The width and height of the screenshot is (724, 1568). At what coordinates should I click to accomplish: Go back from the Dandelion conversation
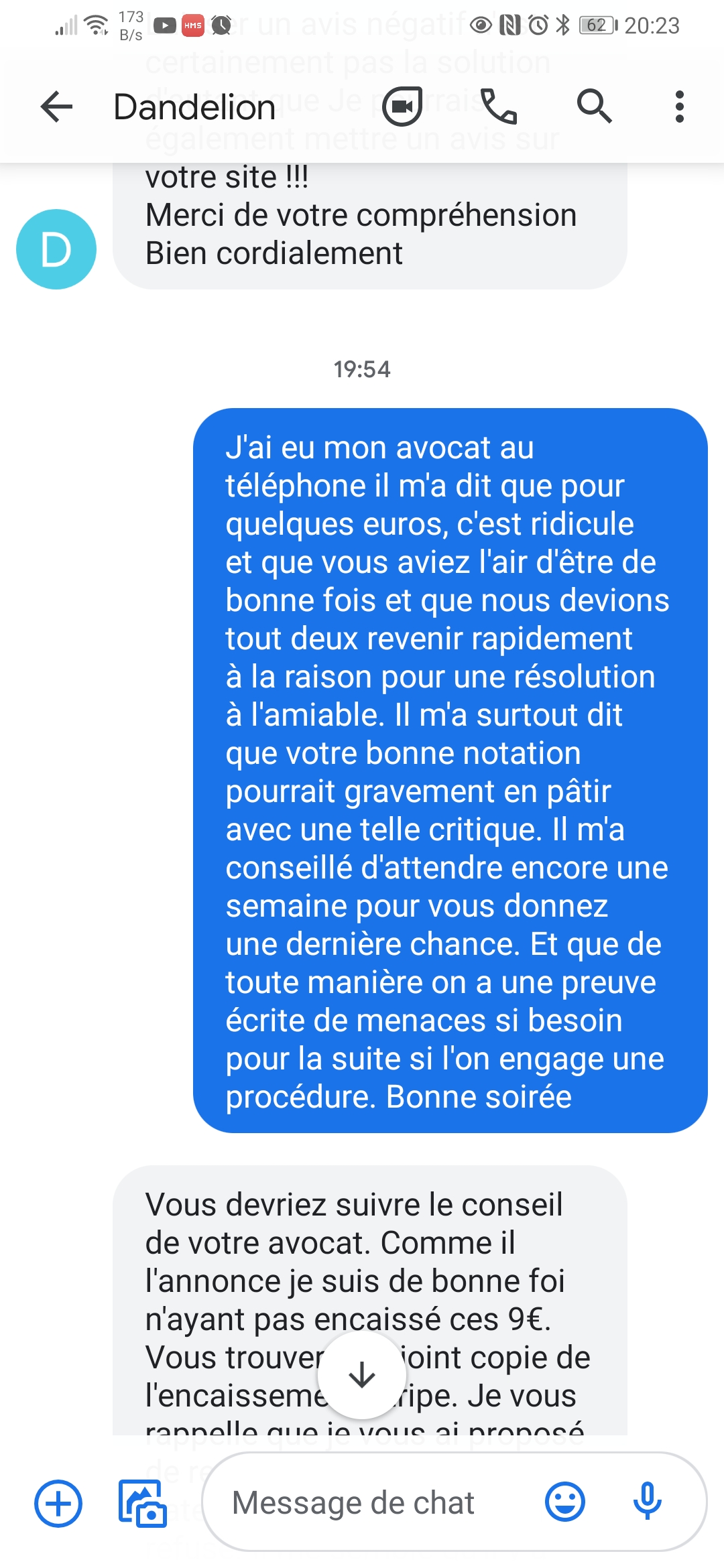click(x=56, y=107)
